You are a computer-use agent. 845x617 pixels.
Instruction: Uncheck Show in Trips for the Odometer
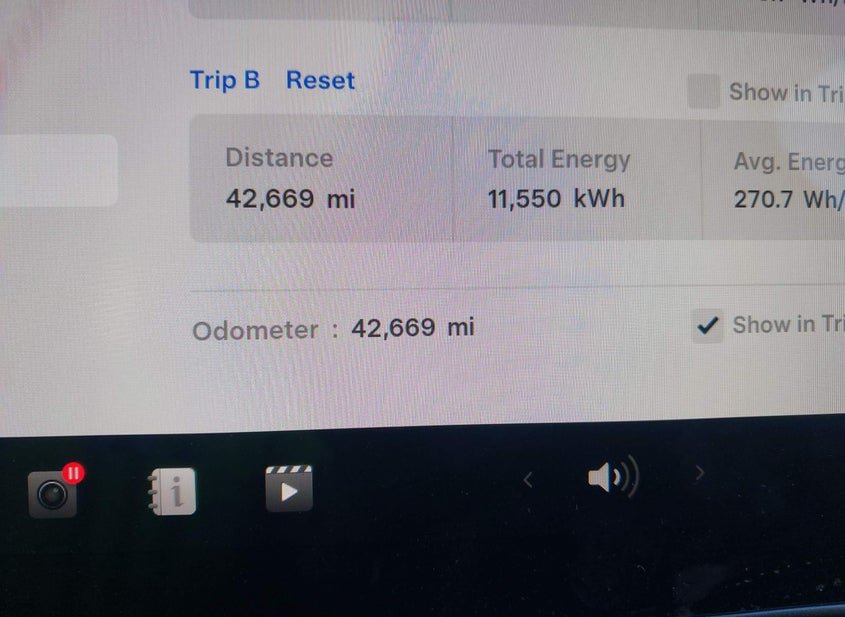pyautogui.click(x=708, y=325)
